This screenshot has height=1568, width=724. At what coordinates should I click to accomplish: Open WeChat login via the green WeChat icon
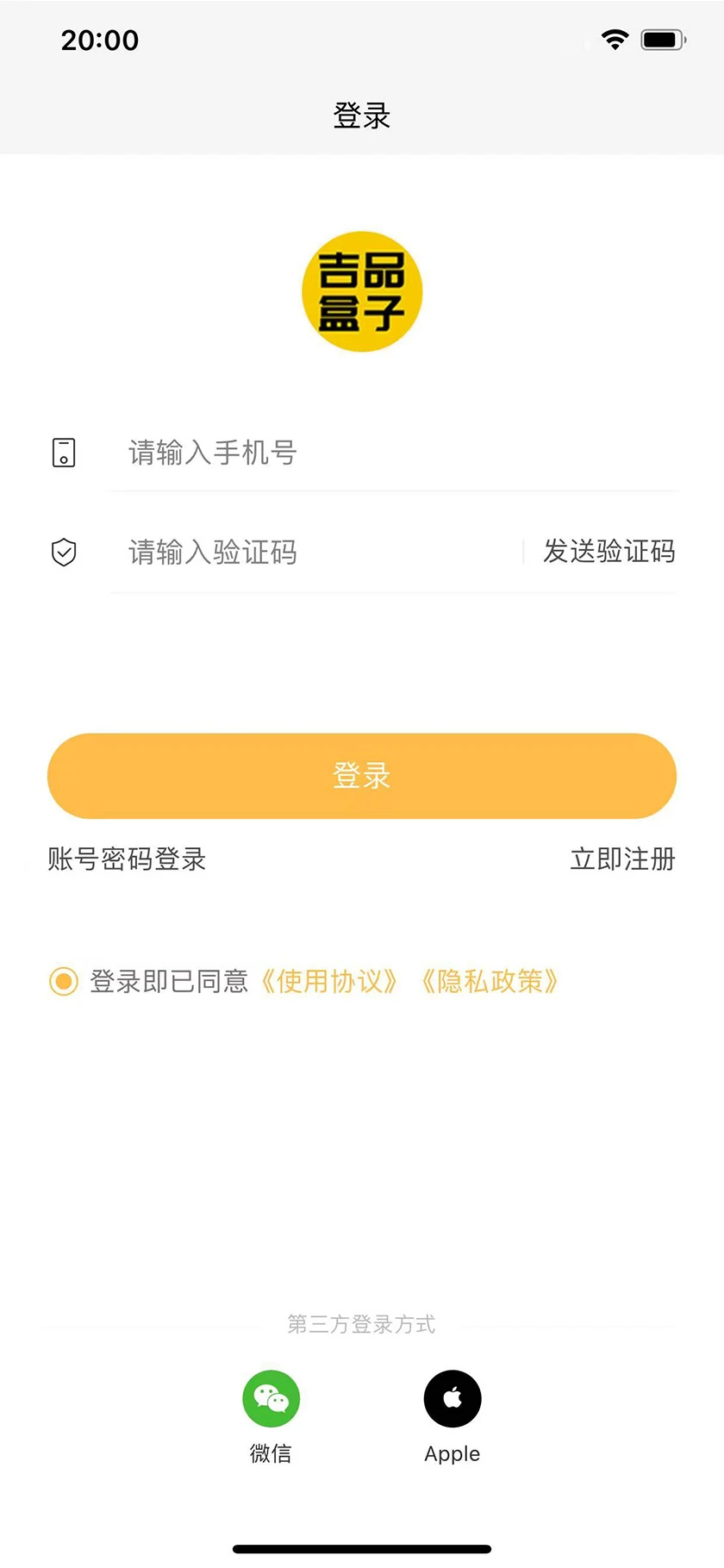[271, 1398]
